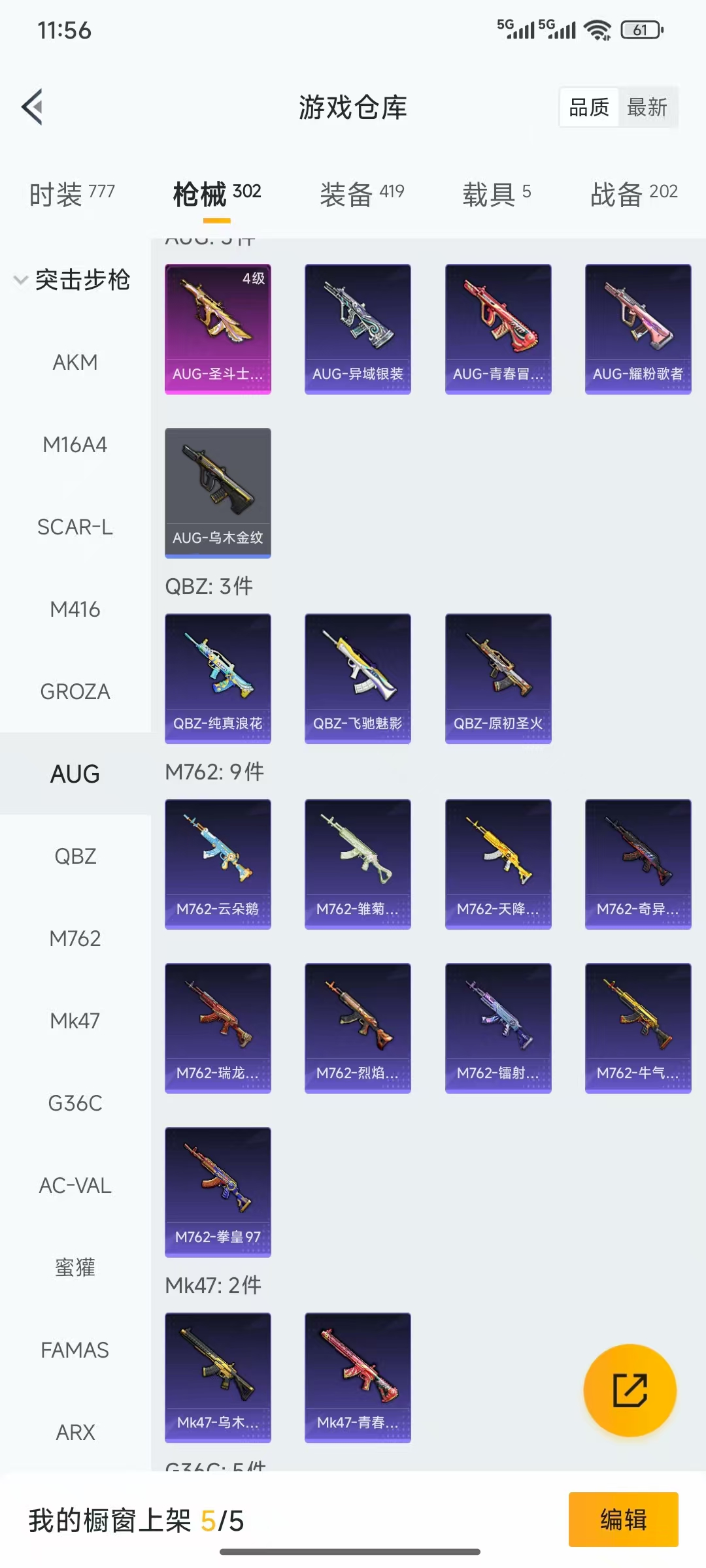Screen dimensions: 706x1568
Task: Go back using the top-left arrow
Action: (x=33, y=106)
